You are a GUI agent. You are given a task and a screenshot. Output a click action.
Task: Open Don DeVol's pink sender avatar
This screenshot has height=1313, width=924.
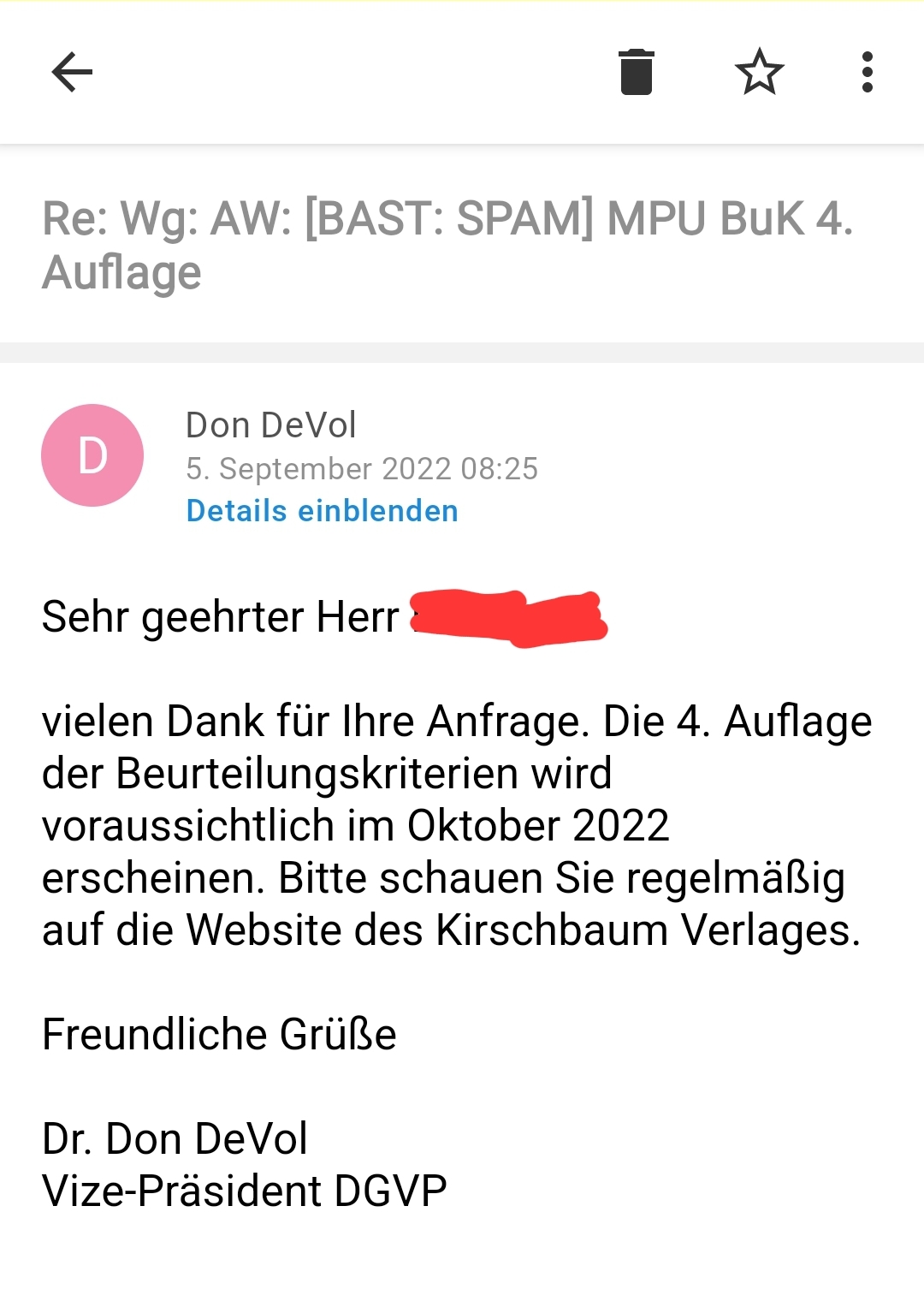tap(92, 455)
